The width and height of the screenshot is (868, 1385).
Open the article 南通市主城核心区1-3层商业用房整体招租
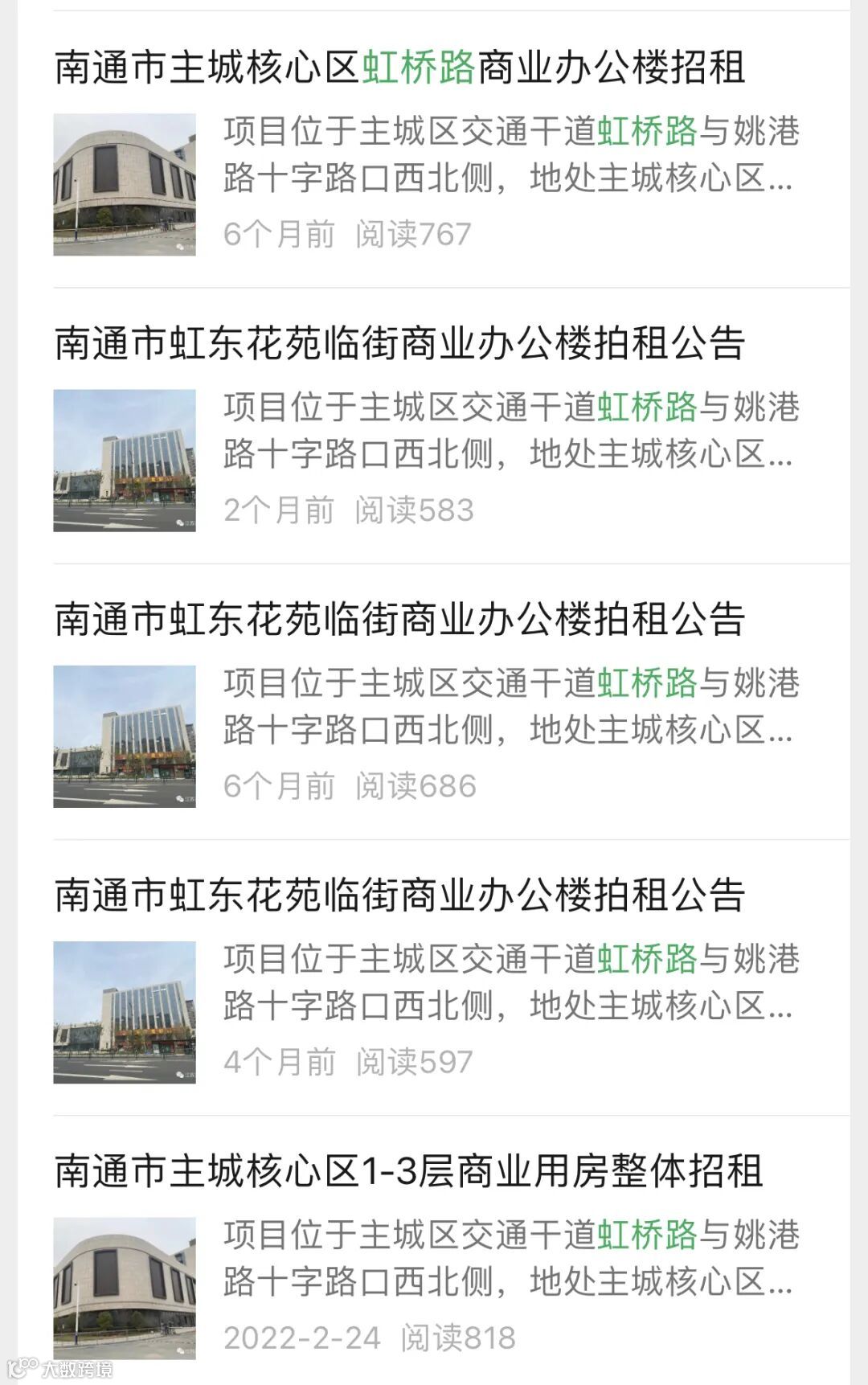click(x=408, y=1171)
